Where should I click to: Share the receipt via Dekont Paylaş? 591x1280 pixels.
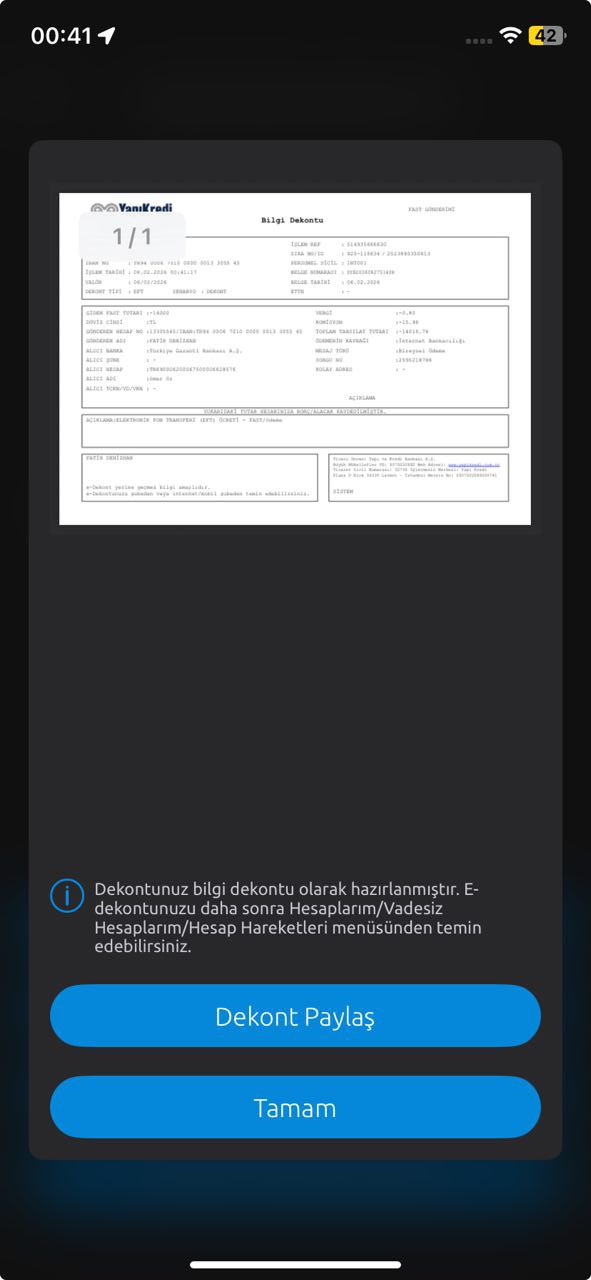(295, 1016)
